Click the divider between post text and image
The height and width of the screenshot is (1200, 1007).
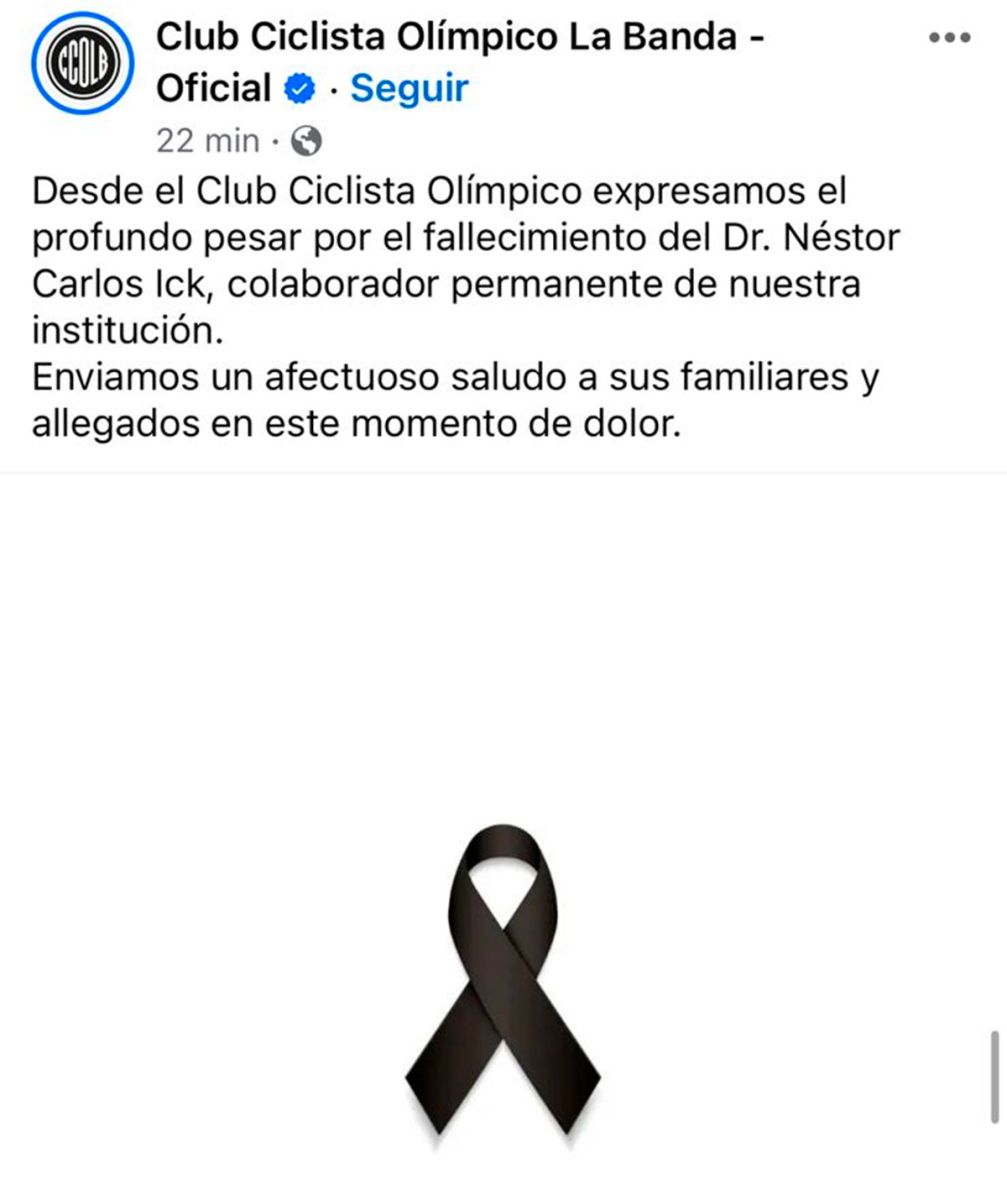coord(503,470)
